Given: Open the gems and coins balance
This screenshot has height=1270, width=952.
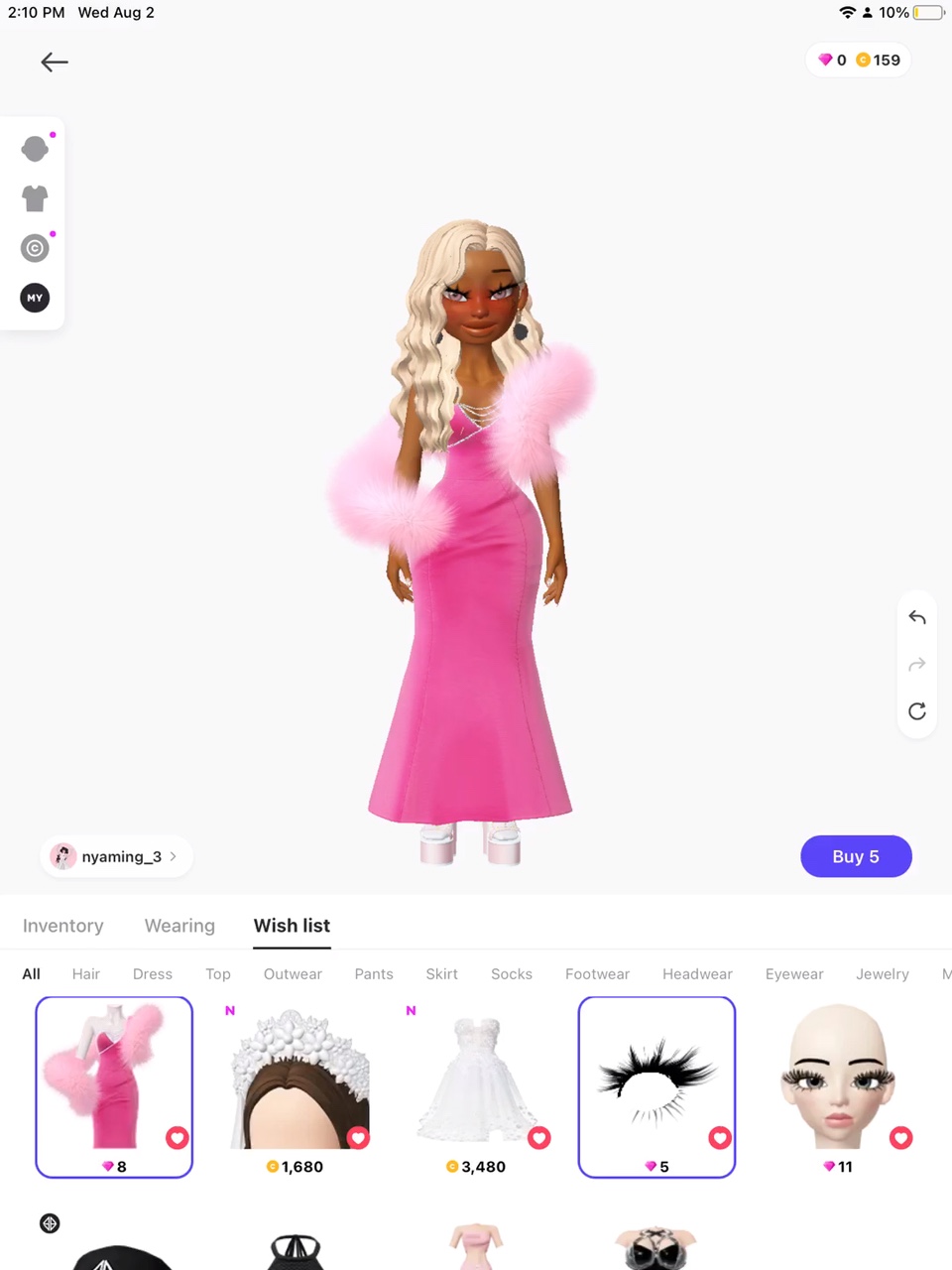Looking at the screenshot, I should [858, 61].
